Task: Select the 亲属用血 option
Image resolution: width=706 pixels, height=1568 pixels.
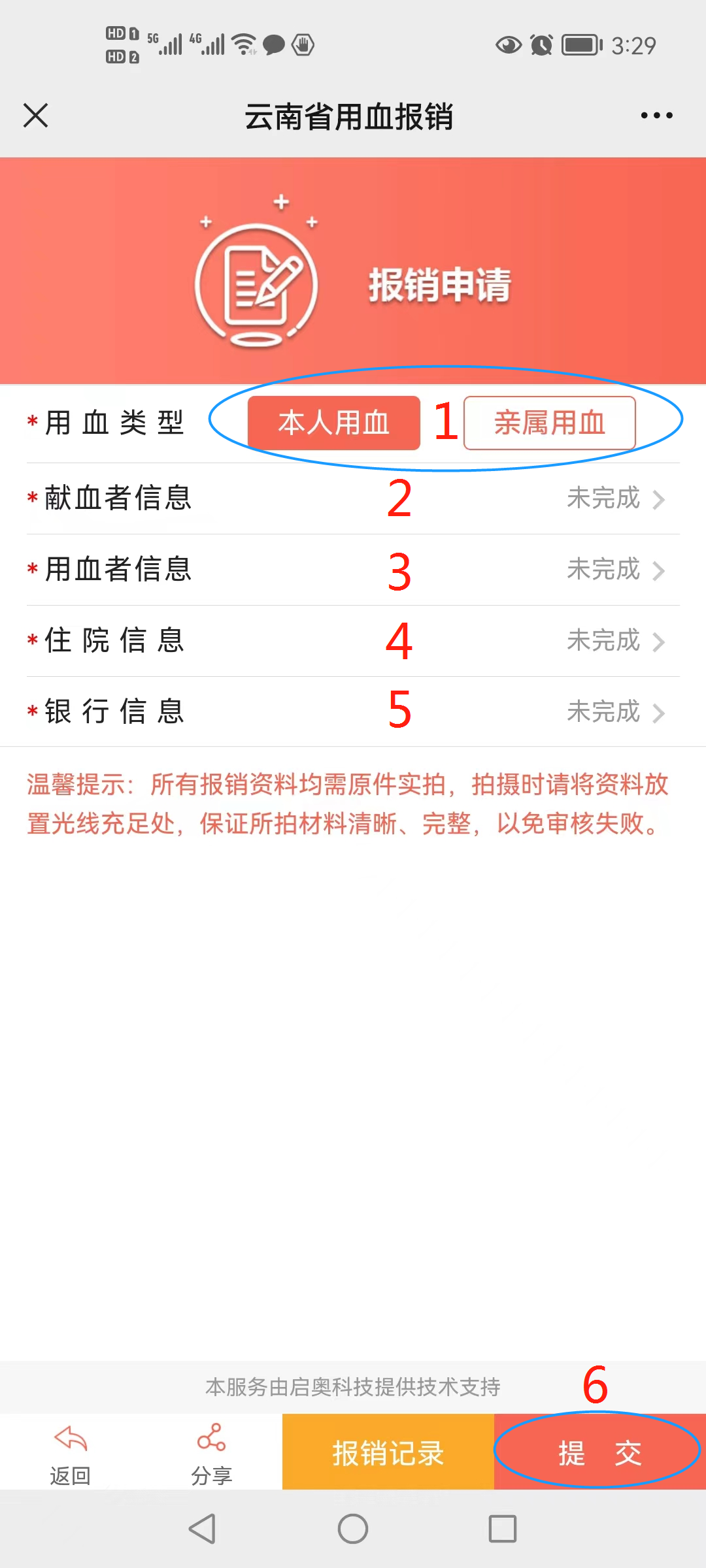Action: tap(550, 423)
